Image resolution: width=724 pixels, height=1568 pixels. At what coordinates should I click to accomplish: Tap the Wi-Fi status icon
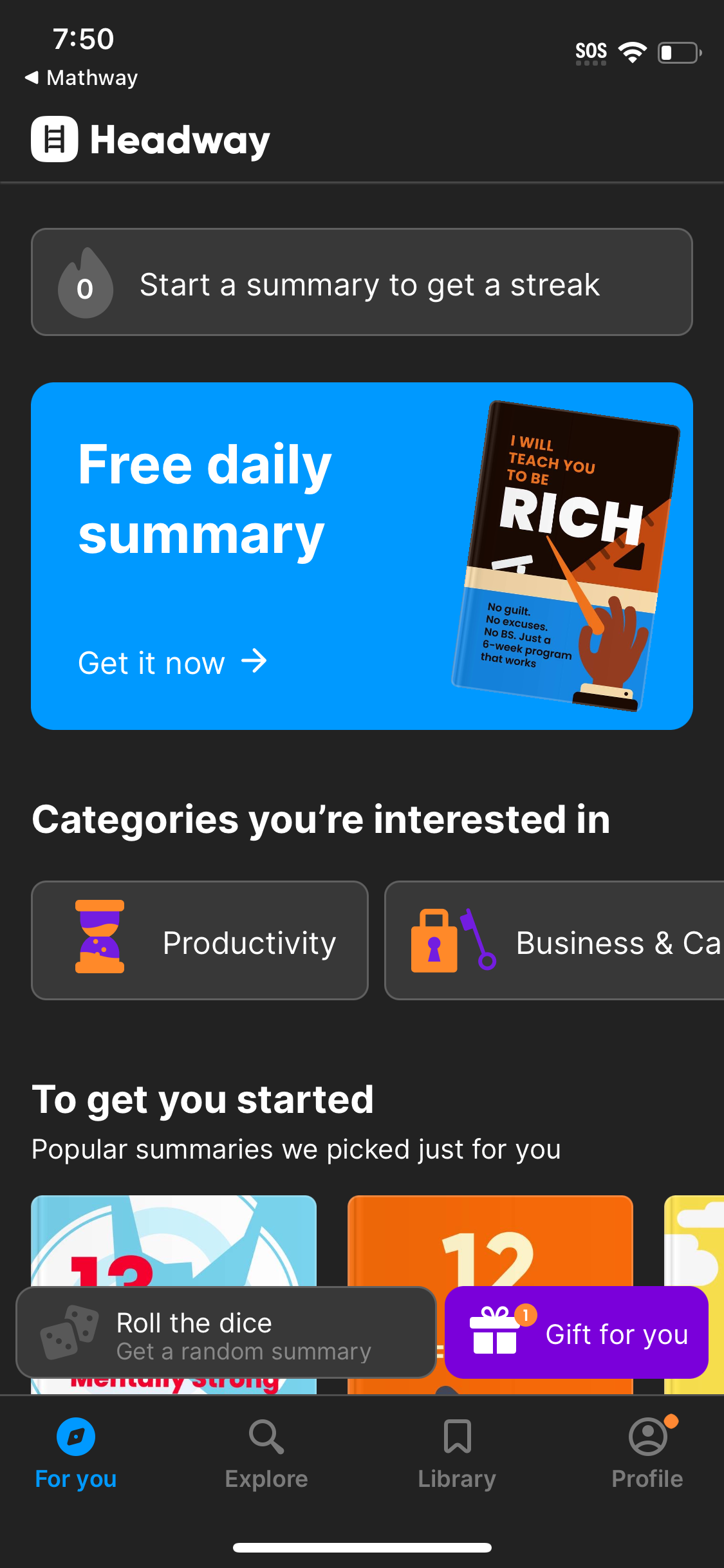tap(633, 51)
